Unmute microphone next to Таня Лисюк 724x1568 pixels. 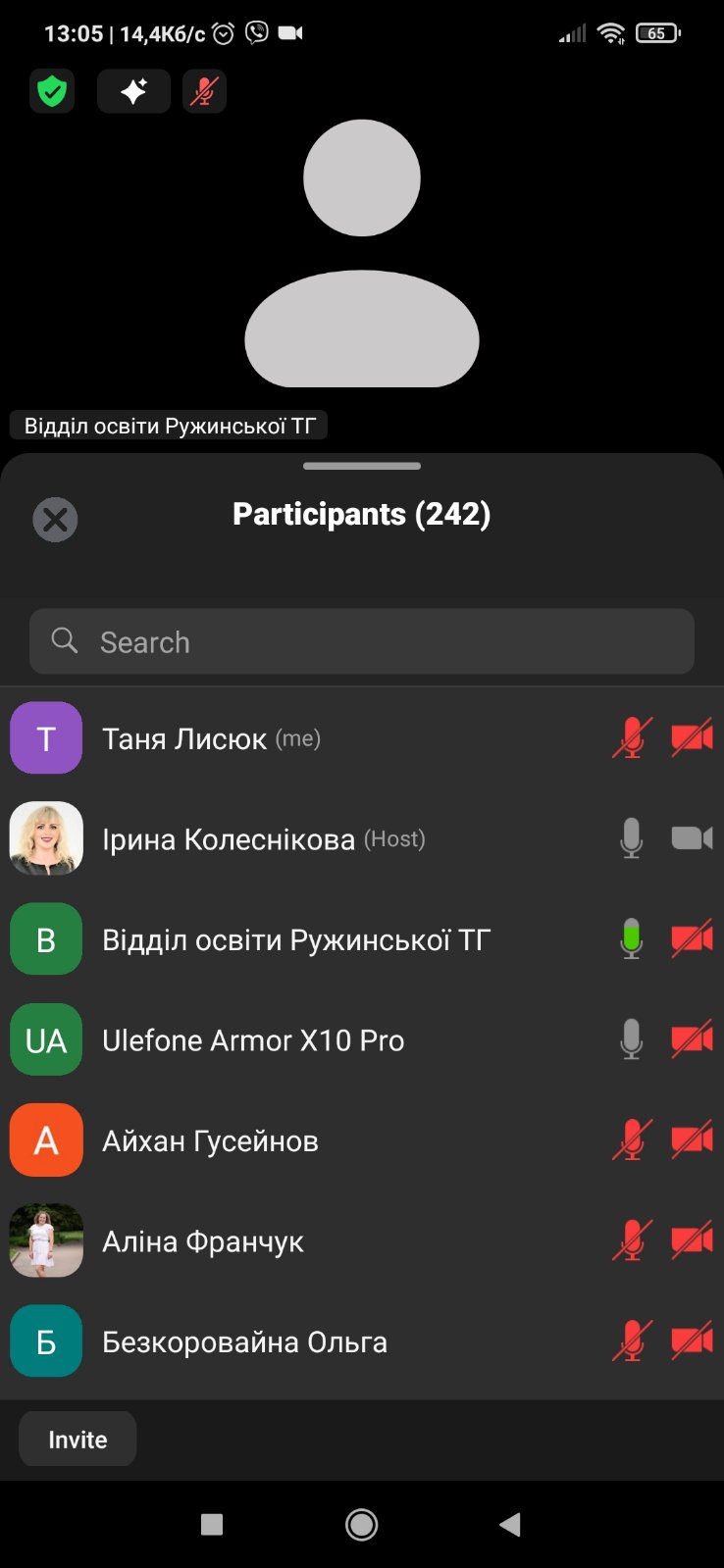pyautogui.click(x=632, y=738)
